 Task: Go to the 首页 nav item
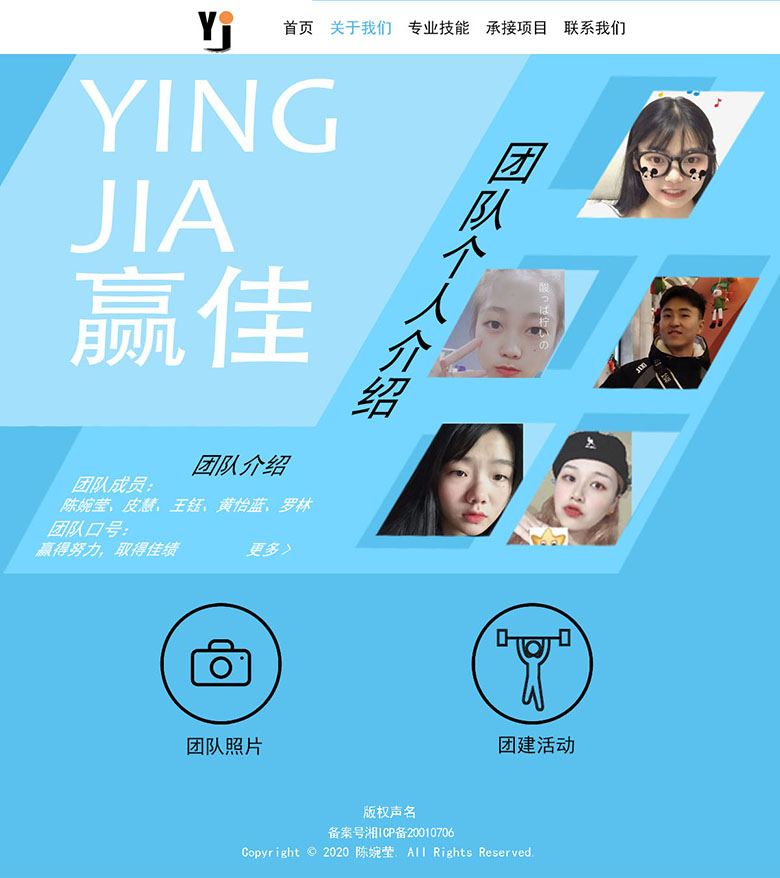click(x=298, y=28)
